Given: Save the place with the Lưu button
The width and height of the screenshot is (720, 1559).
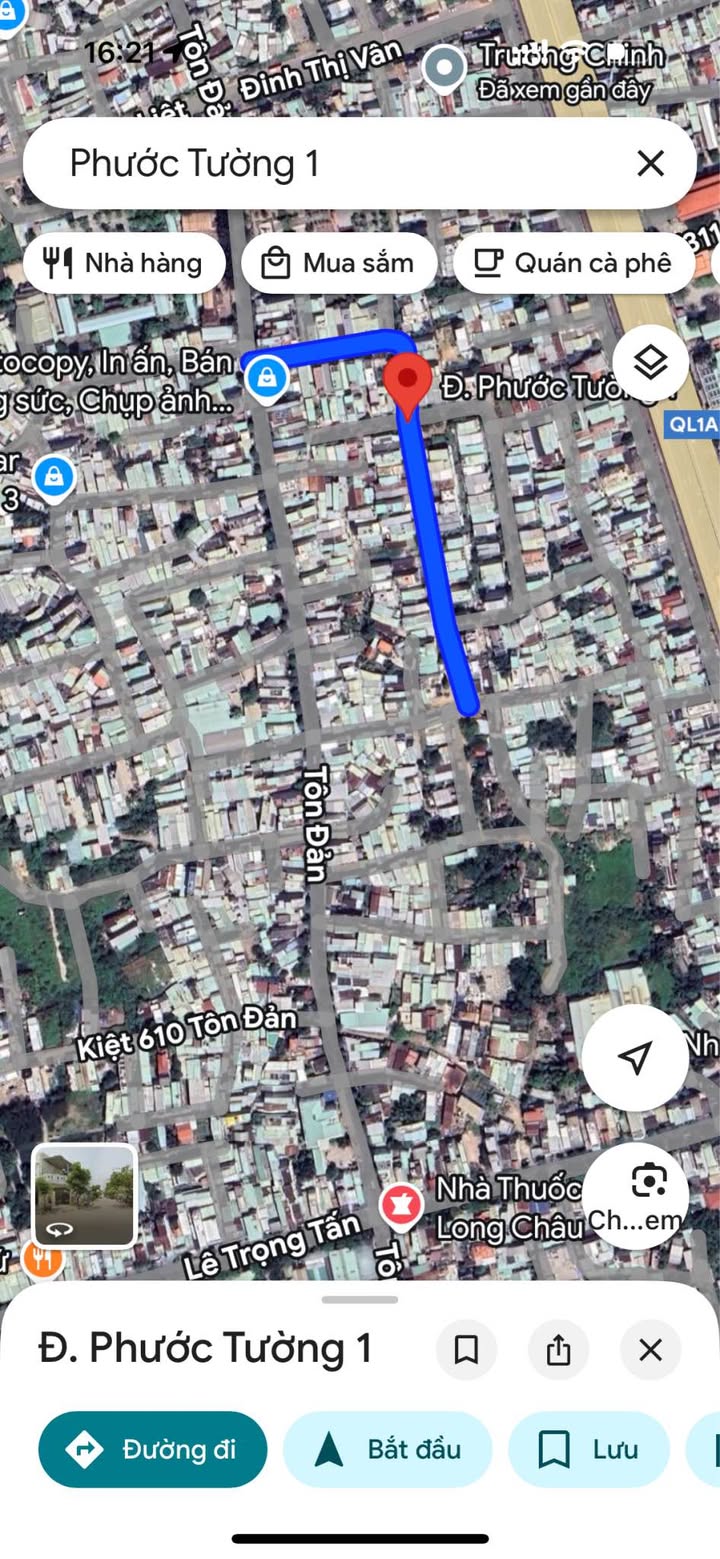Looking at the screenshot, I should tap(589, 1449).
